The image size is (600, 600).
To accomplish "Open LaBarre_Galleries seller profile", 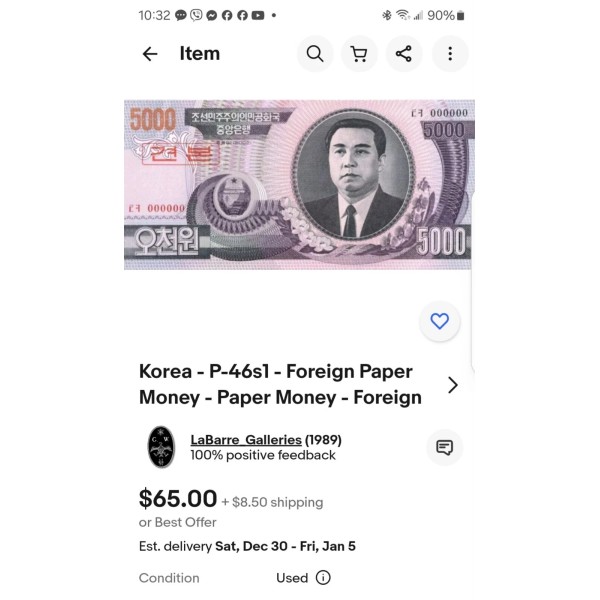I will tap(246, 440).
